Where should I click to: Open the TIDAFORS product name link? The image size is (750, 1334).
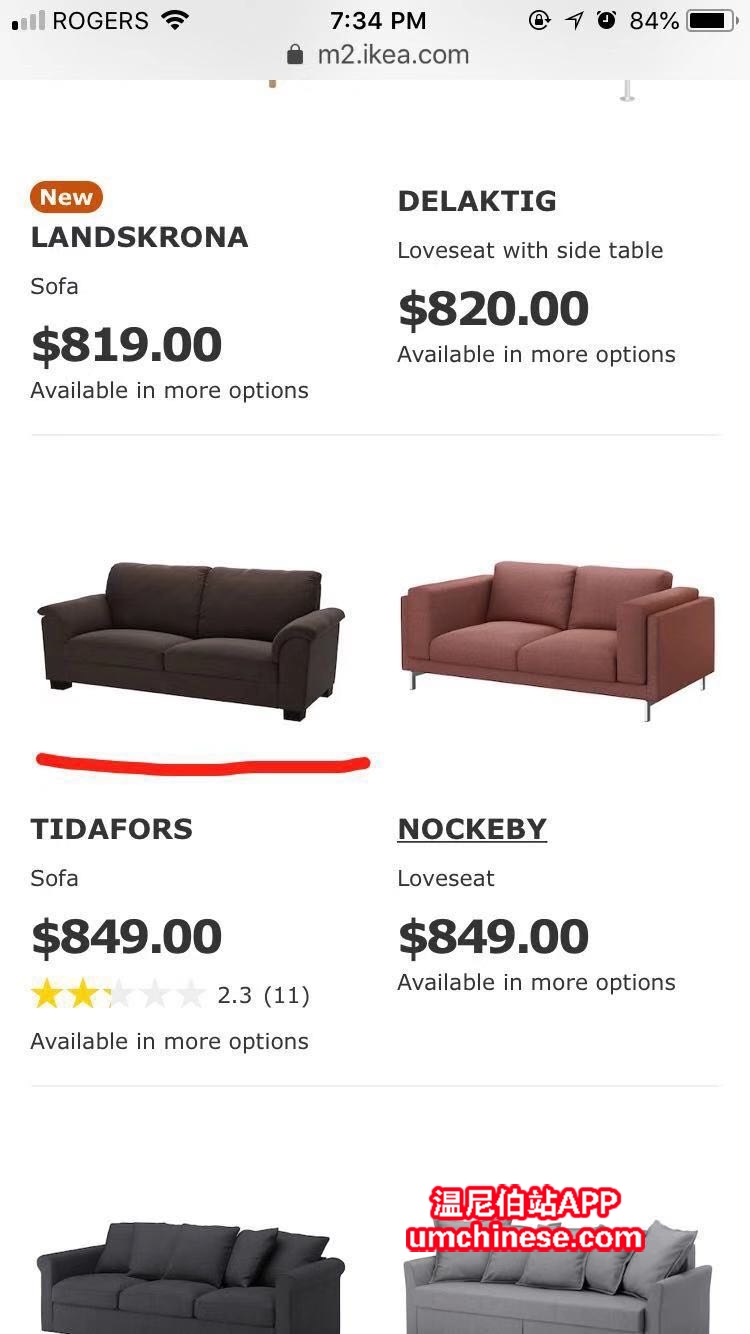coord(111,829)
